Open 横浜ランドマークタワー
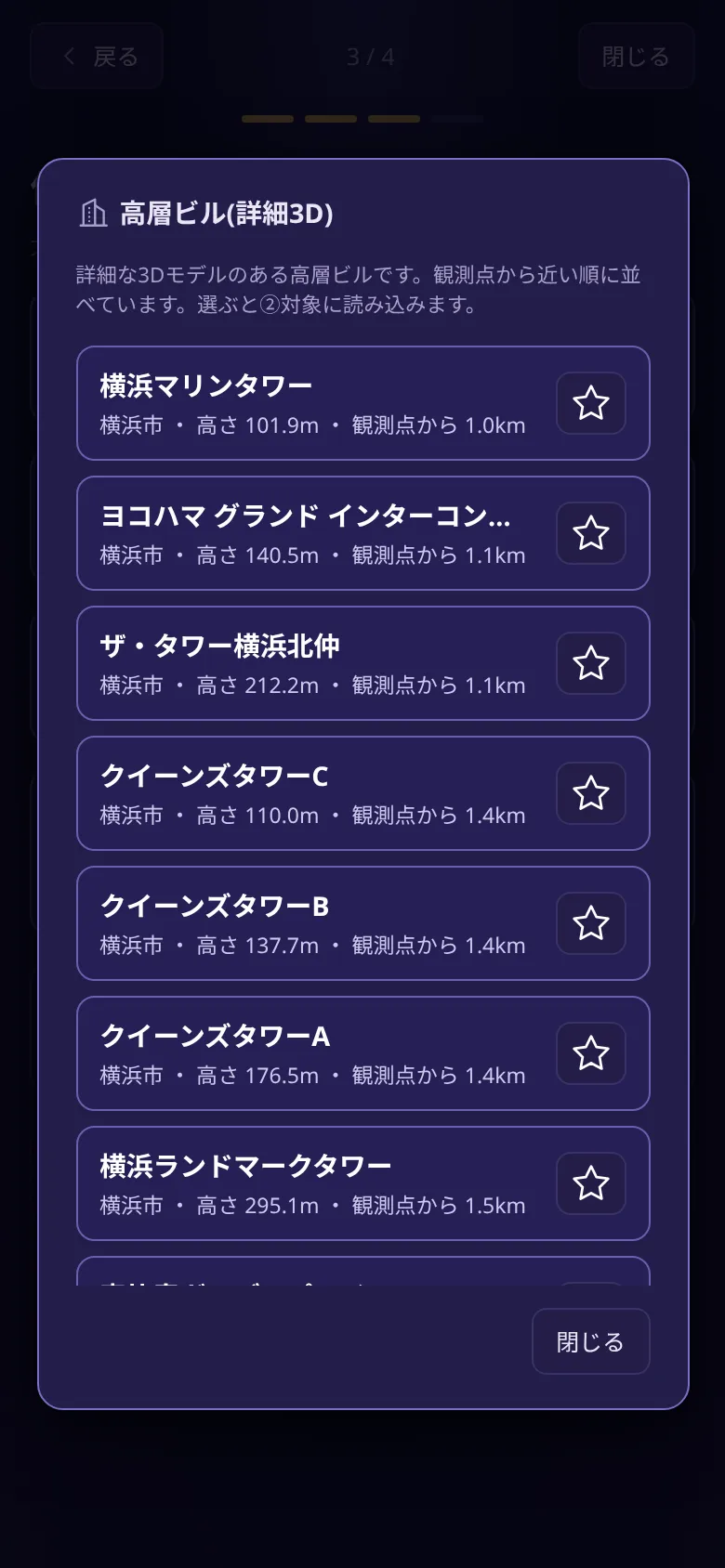This screenshot has width=725, height=1568. click(316, 1183)
